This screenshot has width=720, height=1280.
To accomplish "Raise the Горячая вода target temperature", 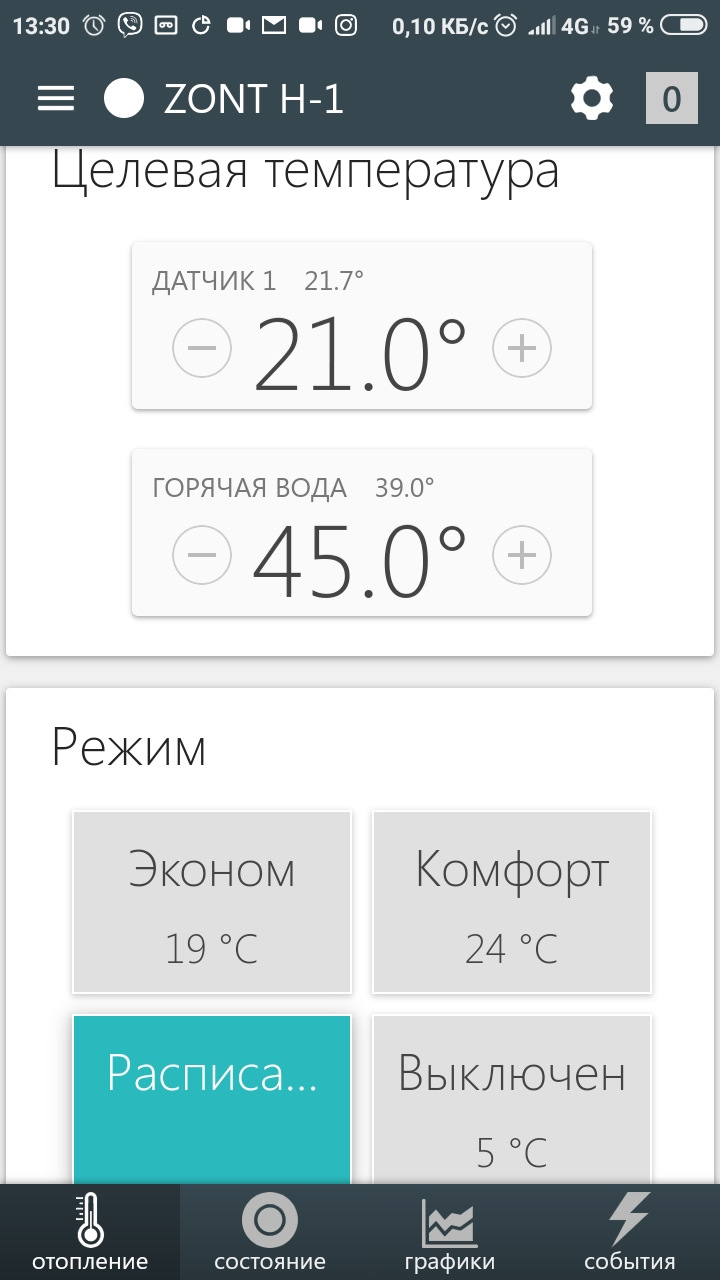I will pyautogui.click(x=522, y=554).
